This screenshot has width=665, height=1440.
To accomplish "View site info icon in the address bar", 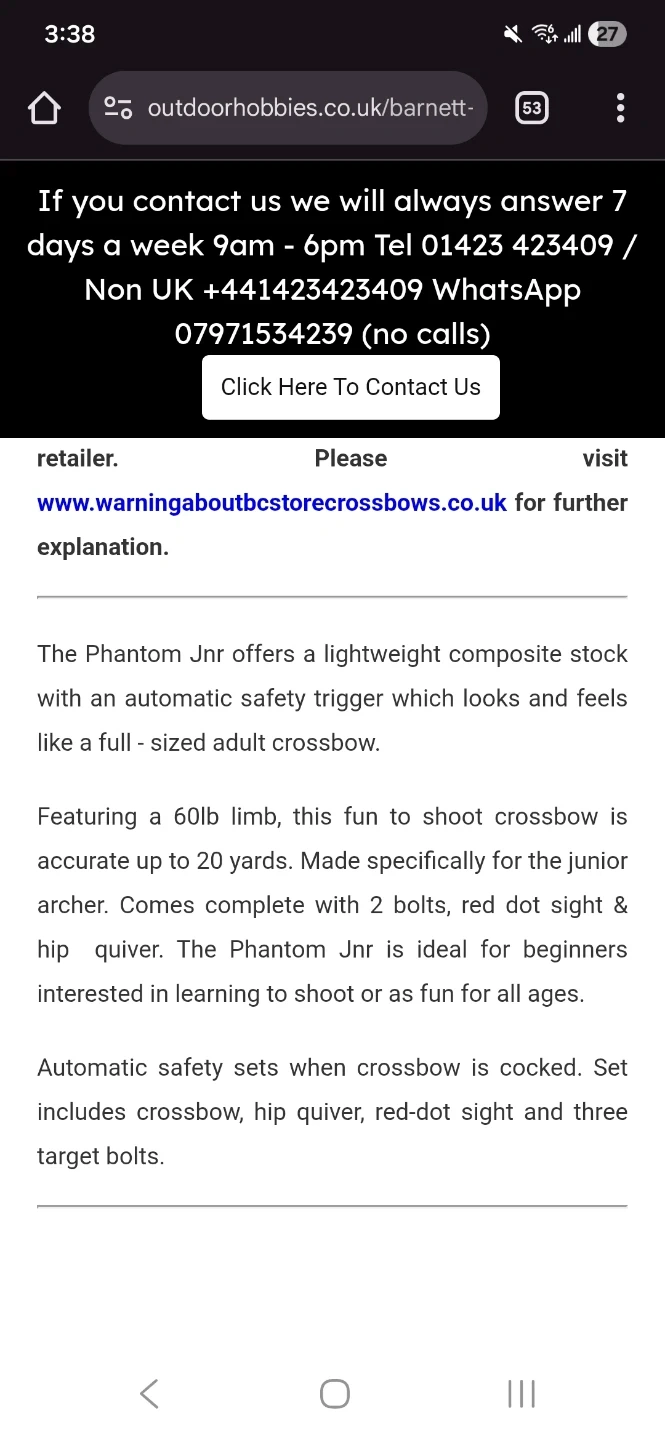I will pos(119,108).
